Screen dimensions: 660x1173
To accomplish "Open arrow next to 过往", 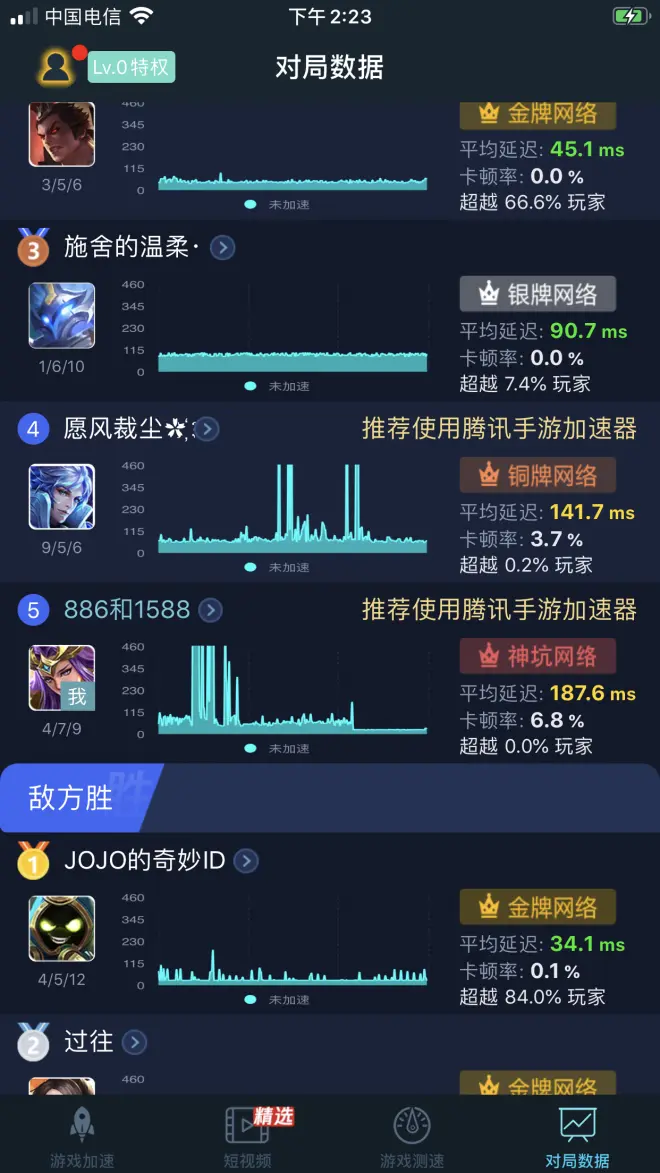I will pos(134,1043).
